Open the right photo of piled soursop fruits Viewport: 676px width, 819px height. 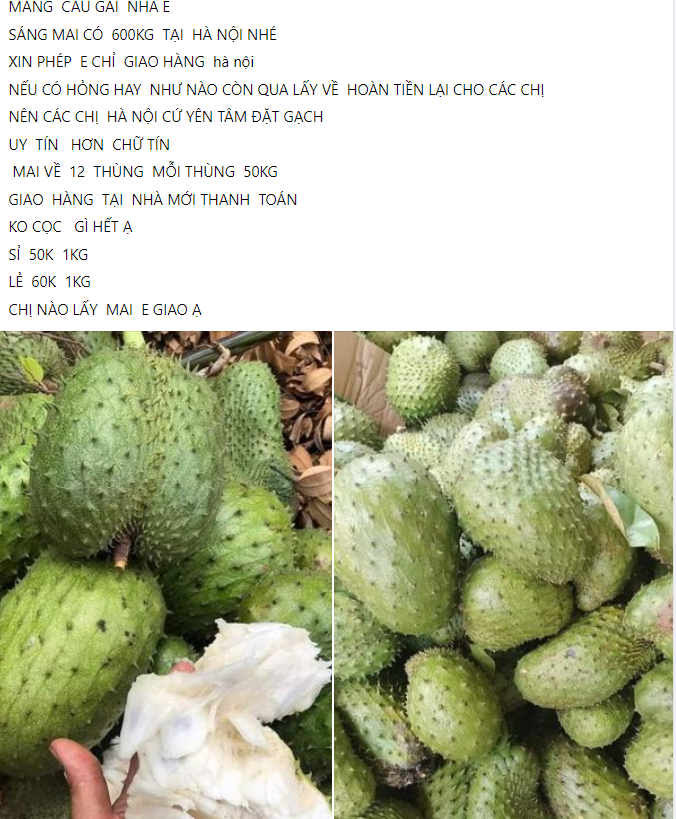point(503,575)
